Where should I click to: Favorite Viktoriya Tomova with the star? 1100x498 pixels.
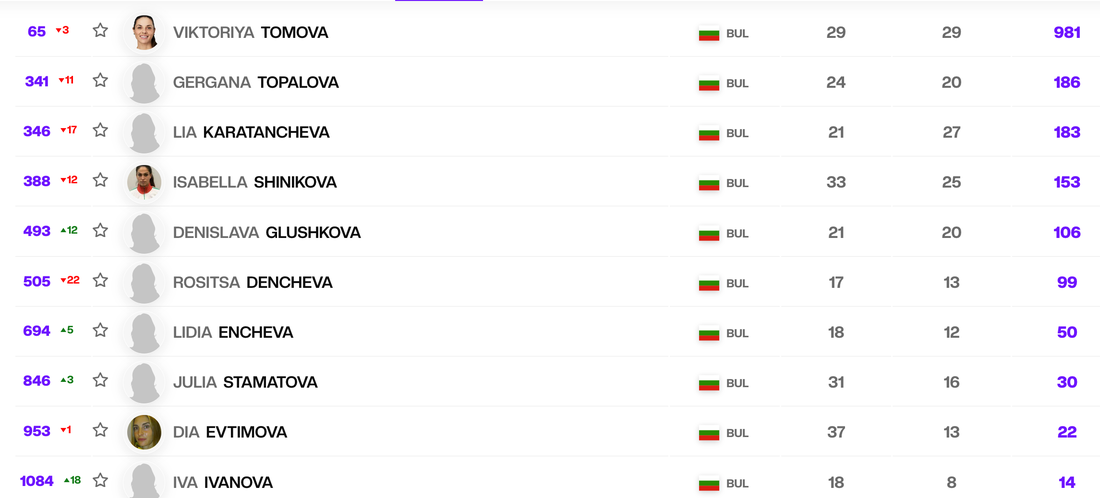(x=100, y=31)
